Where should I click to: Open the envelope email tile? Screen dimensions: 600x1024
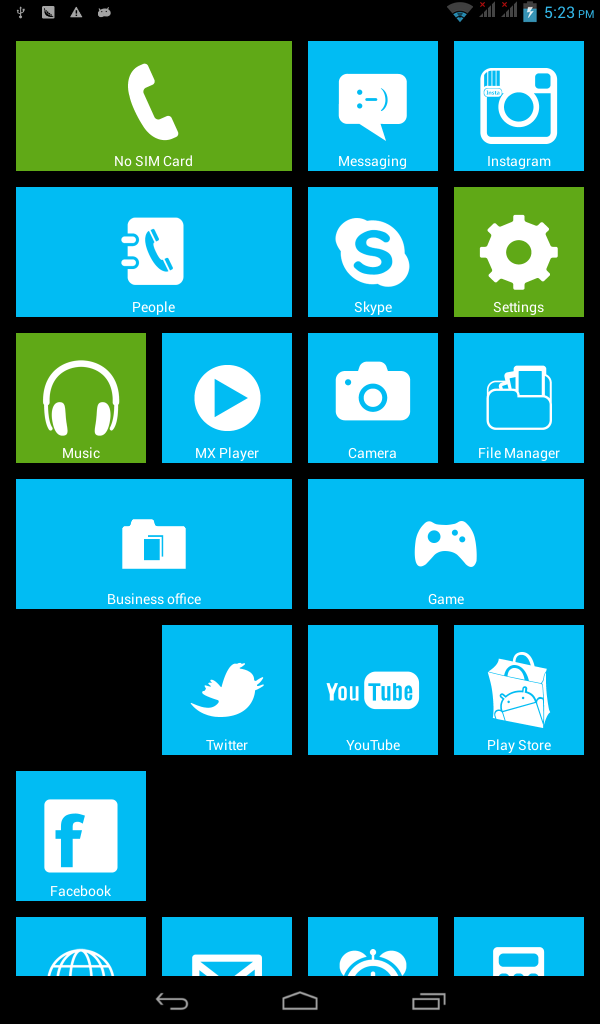point(227,946)
